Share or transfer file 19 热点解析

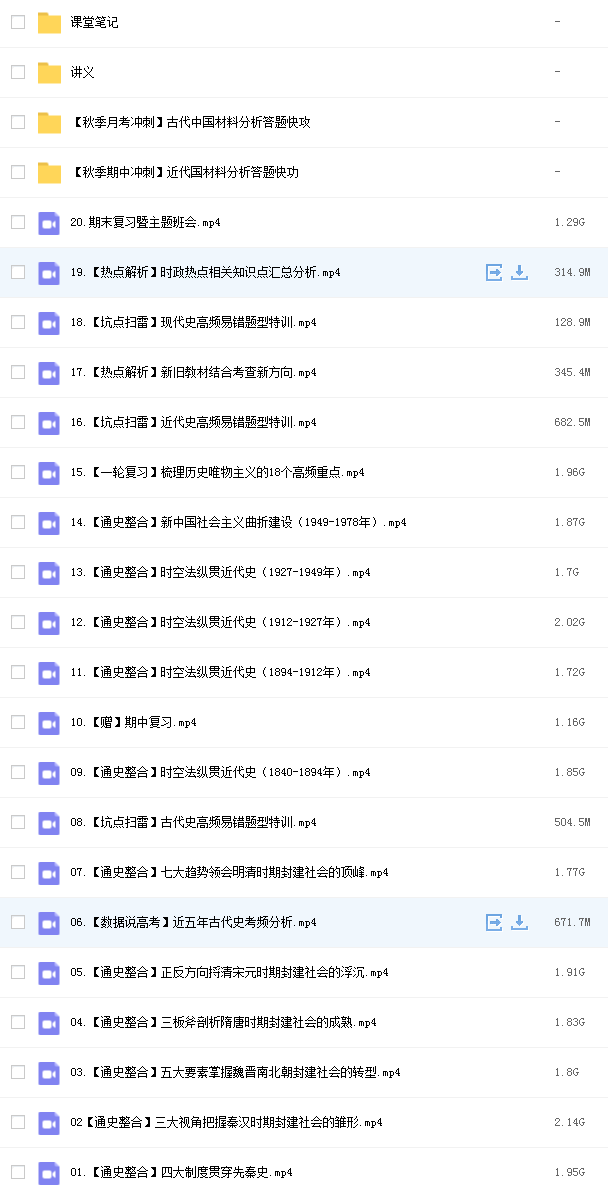pos(494,272)
